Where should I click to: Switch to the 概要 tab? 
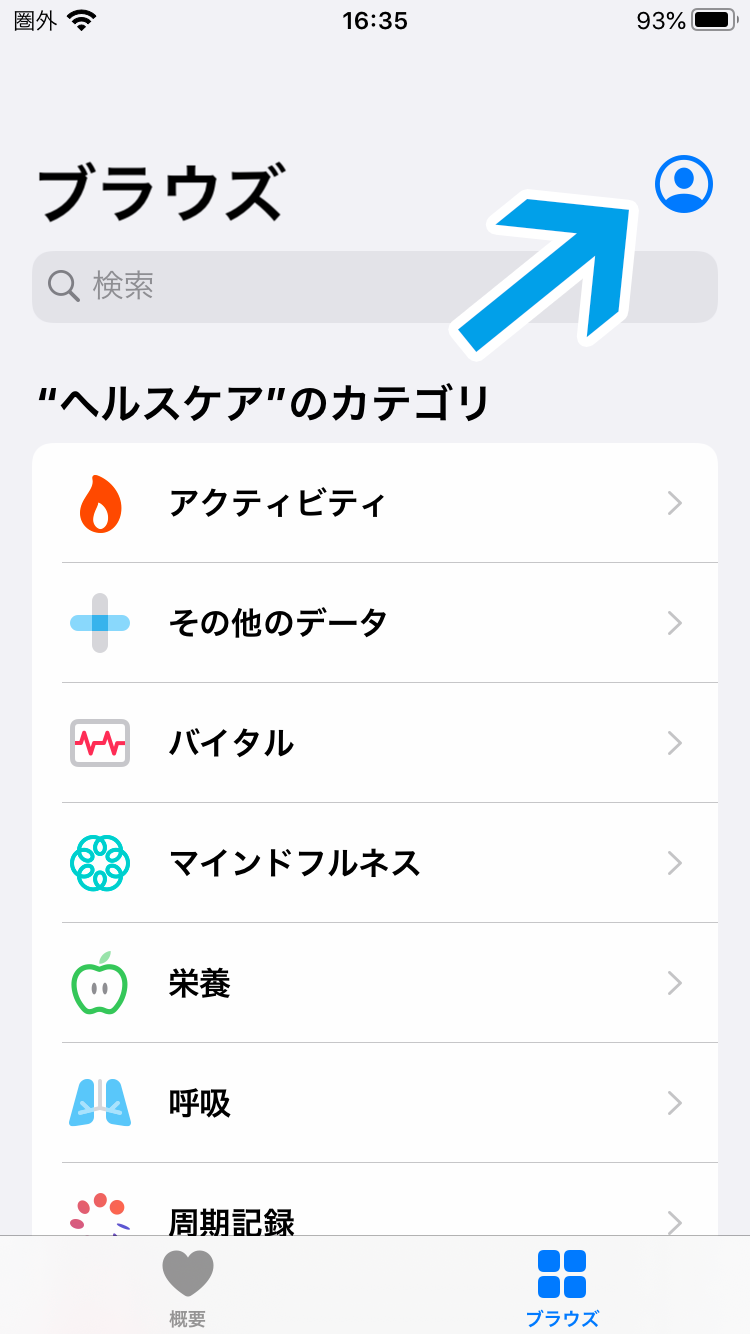pyautogui.click(x=187, y=1287)
